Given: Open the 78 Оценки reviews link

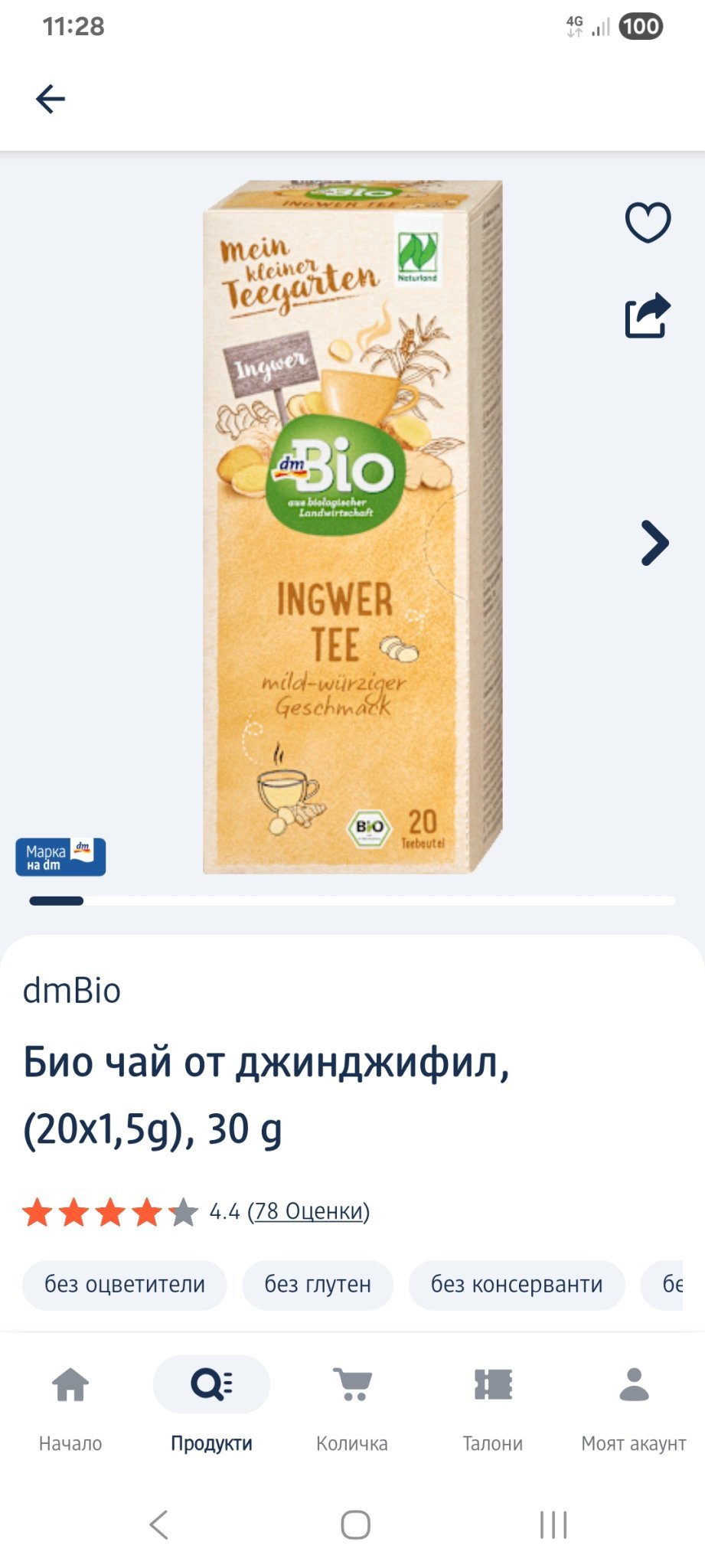Looking at the screenshot, I should (x=308, y=1211).
